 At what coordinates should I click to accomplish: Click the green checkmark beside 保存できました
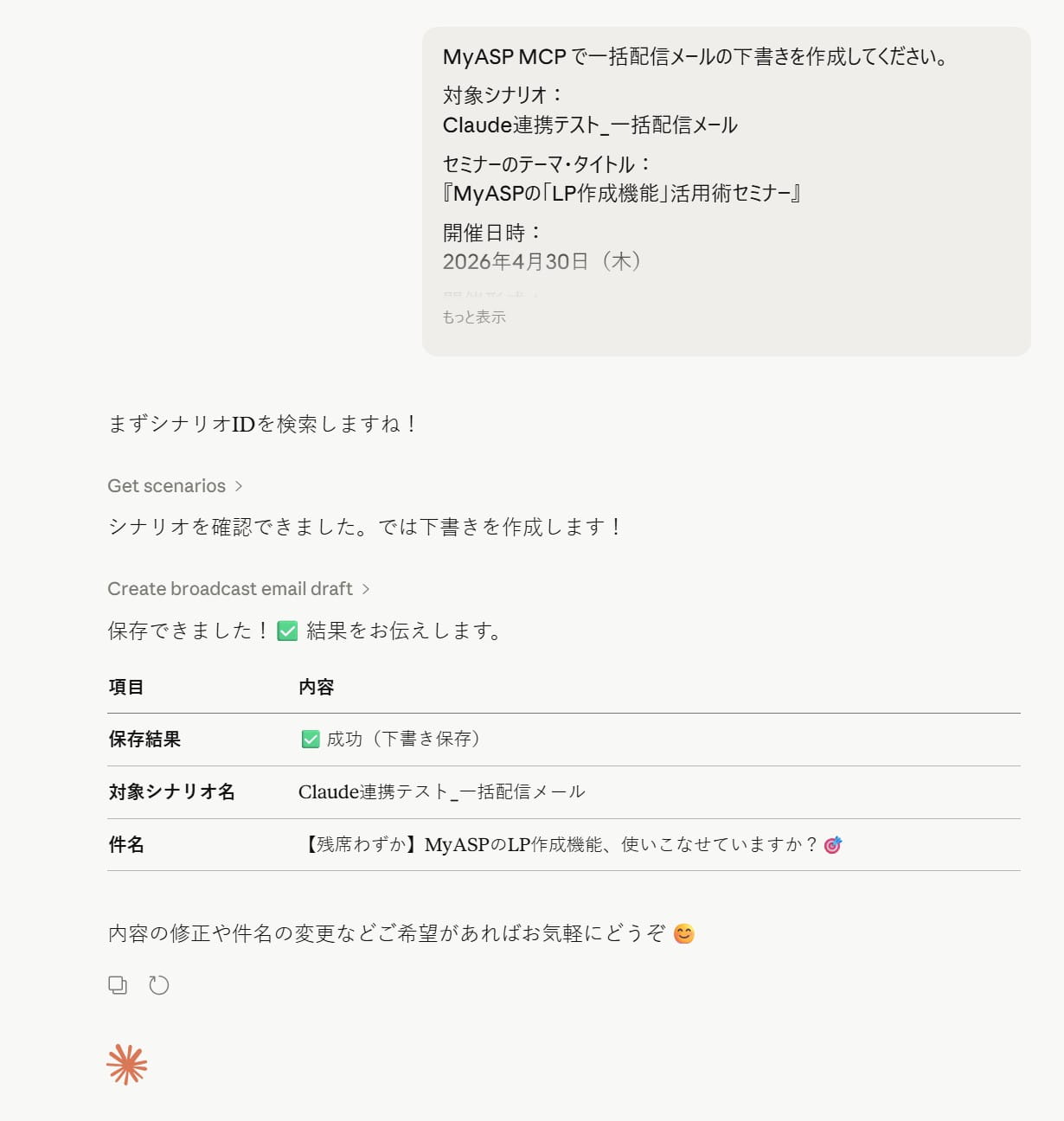point(286,631)
